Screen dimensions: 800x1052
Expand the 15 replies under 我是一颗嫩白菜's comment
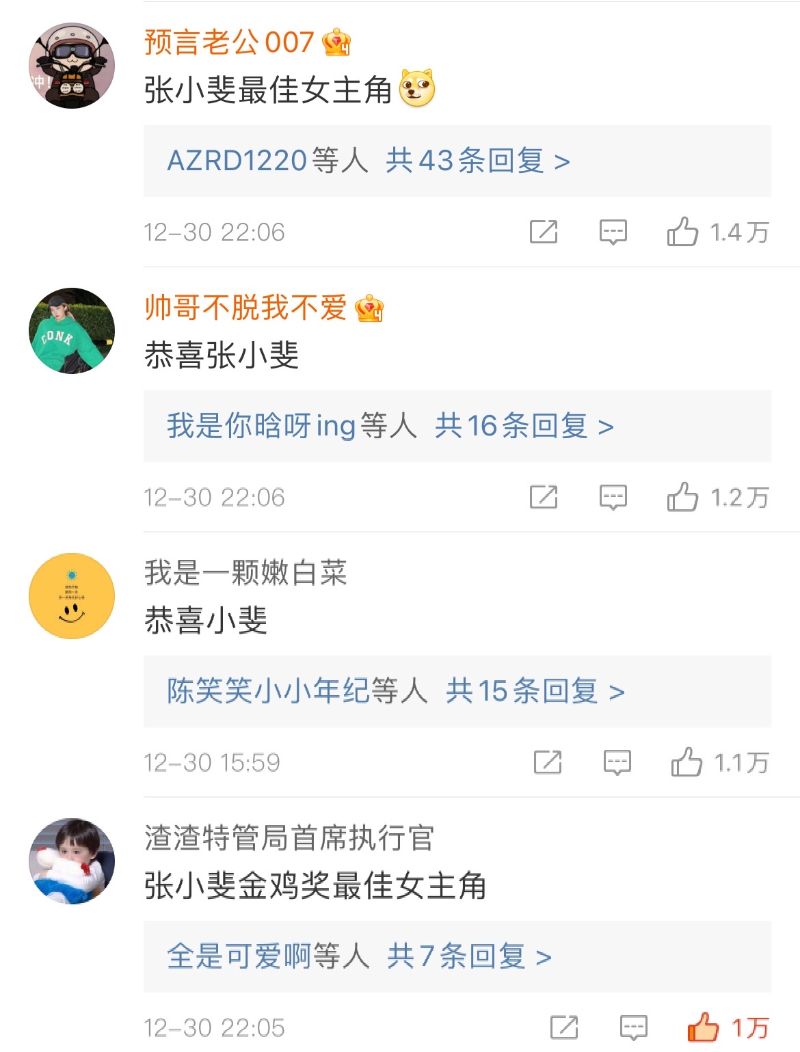[x=535, y=691]
